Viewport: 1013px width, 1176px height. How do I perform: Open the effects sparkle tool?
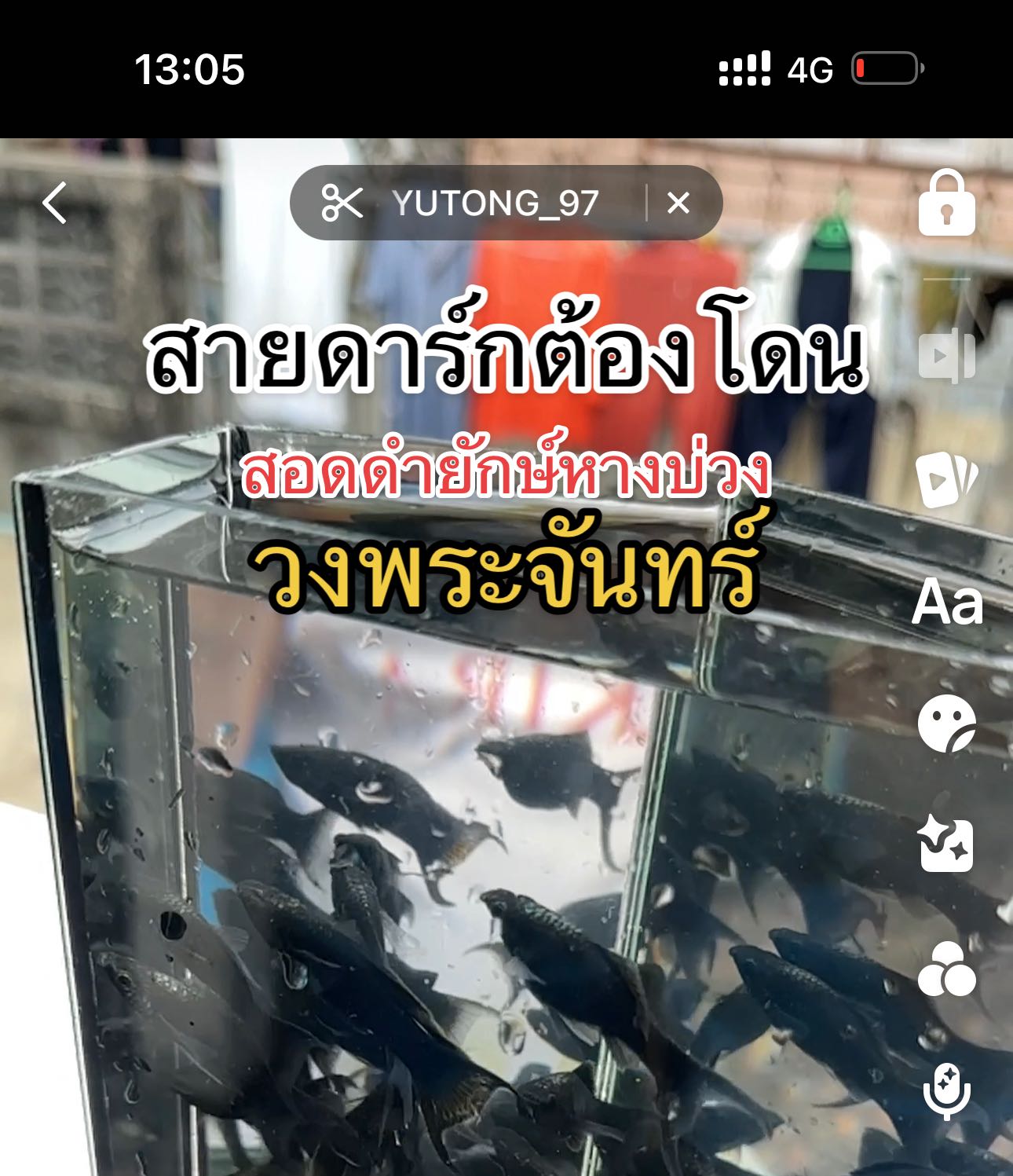click(946, 845)
